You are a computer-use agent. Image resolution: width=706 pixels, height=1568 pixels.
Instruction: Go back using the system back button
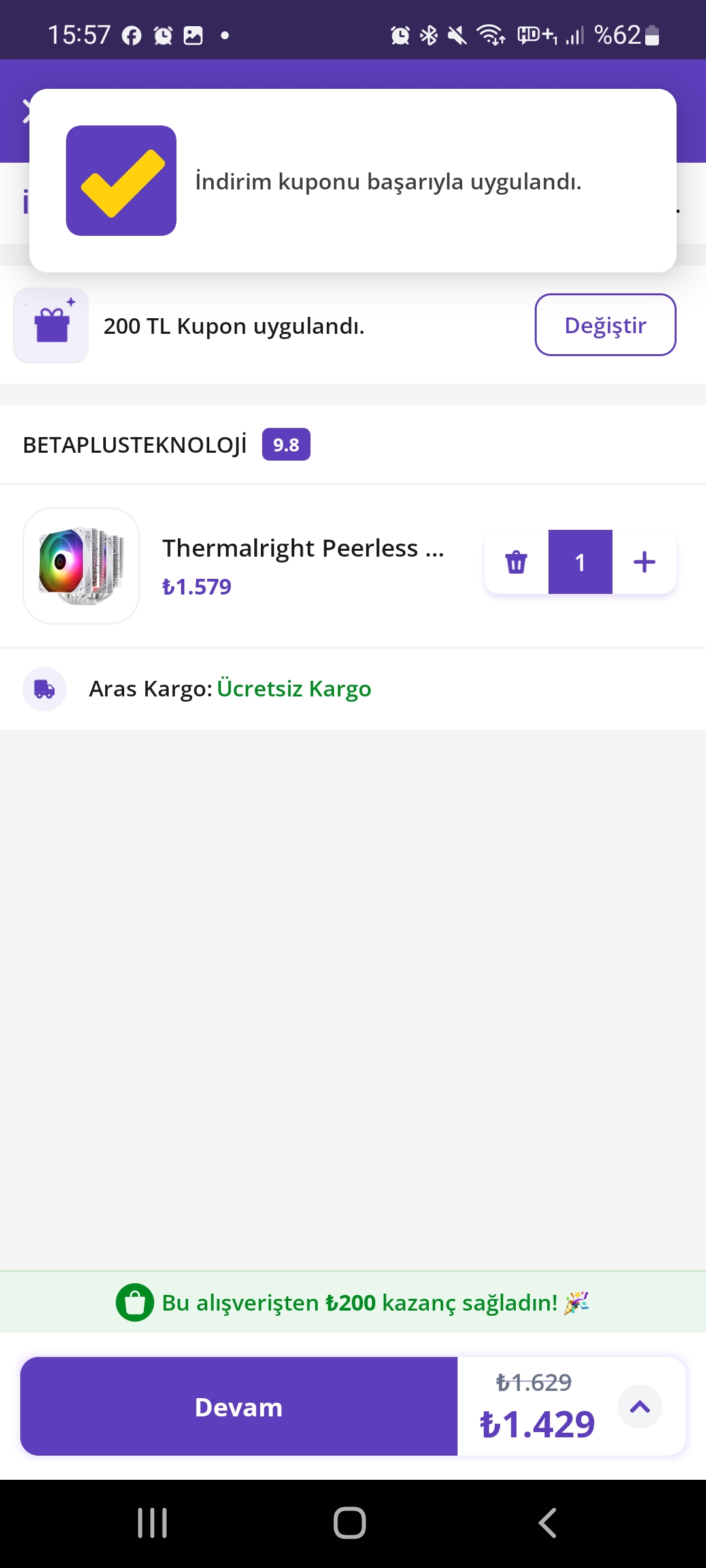tap(548, 1523)
